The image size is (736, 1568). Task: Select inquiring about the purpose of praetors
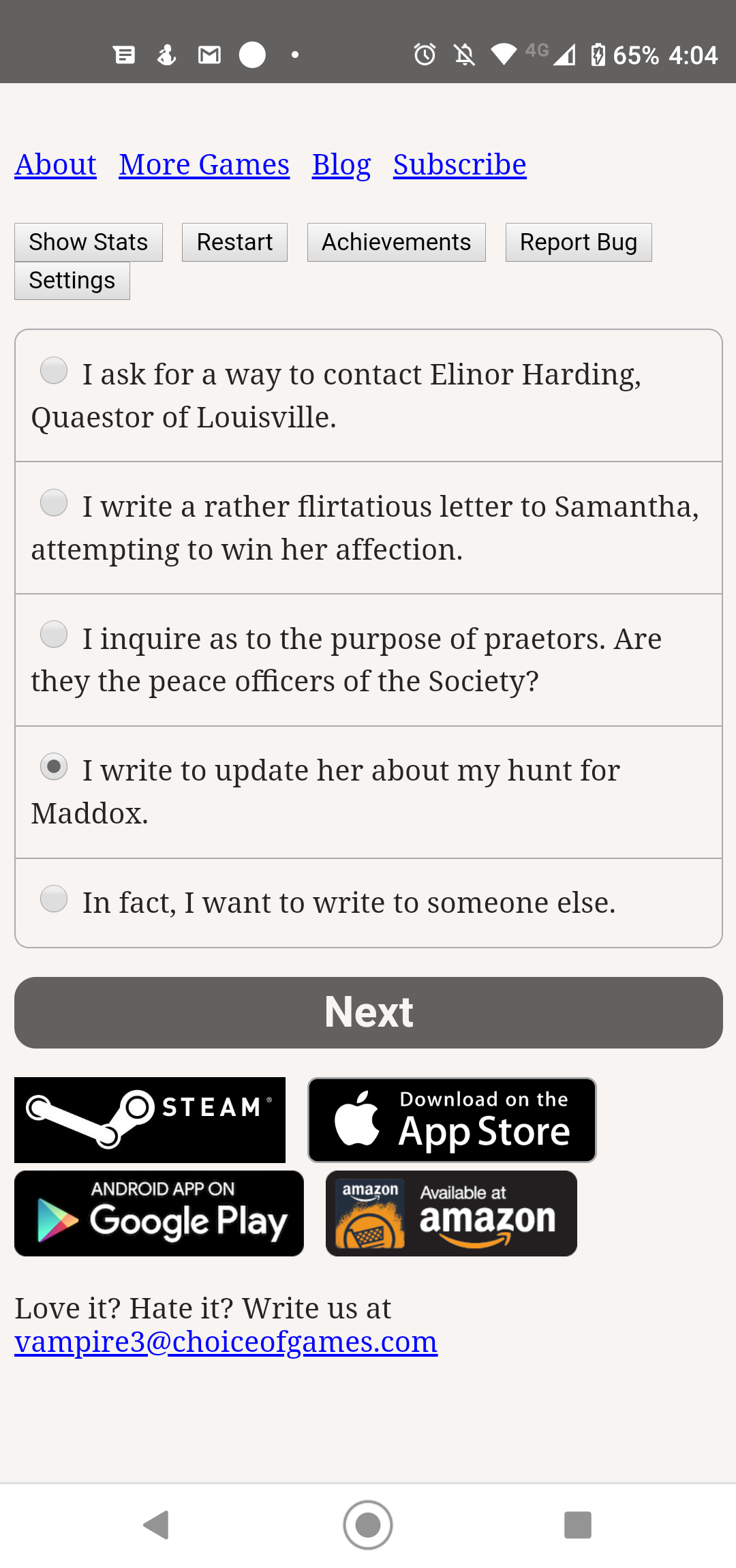click(x=369, y=660)
